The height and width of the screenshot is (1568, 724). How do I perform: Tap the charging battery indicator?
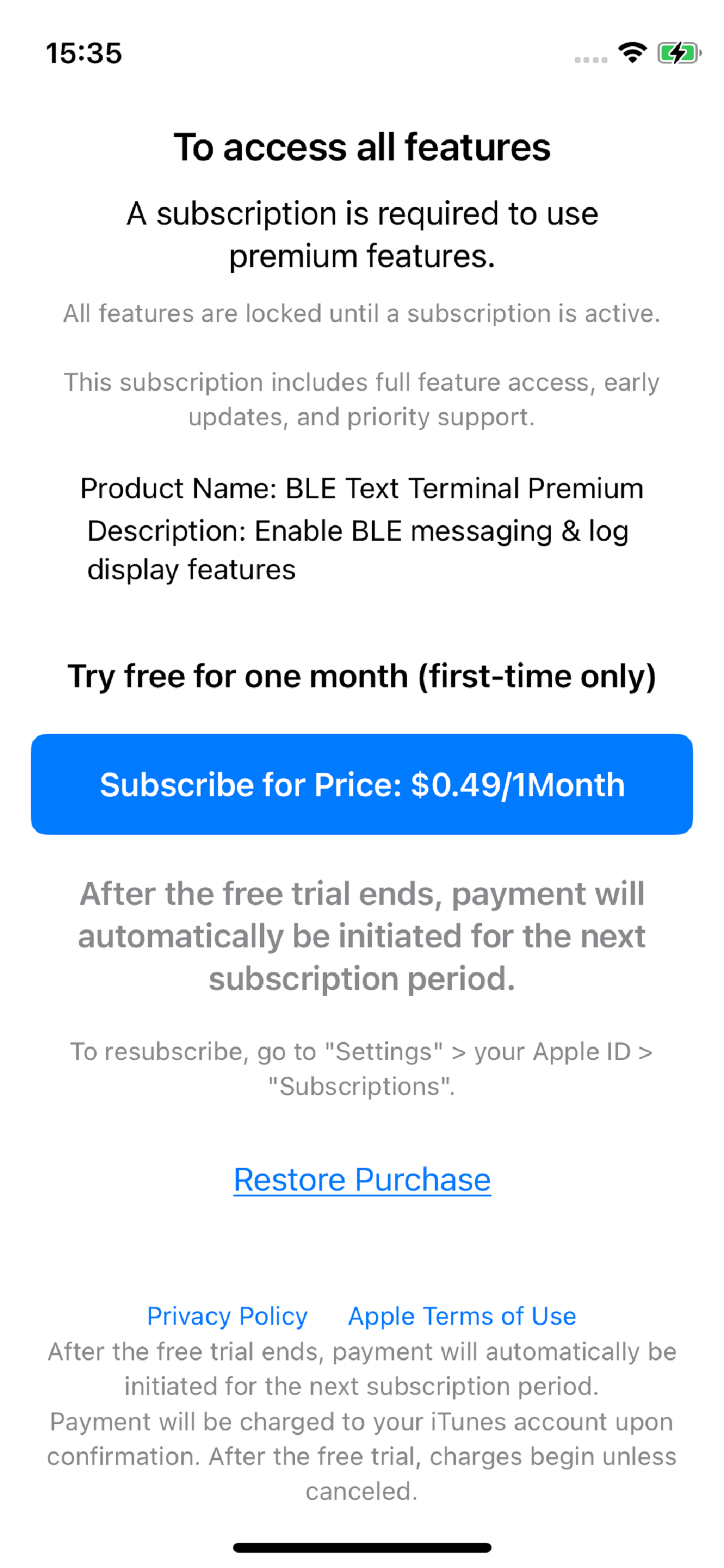point(677,55)
